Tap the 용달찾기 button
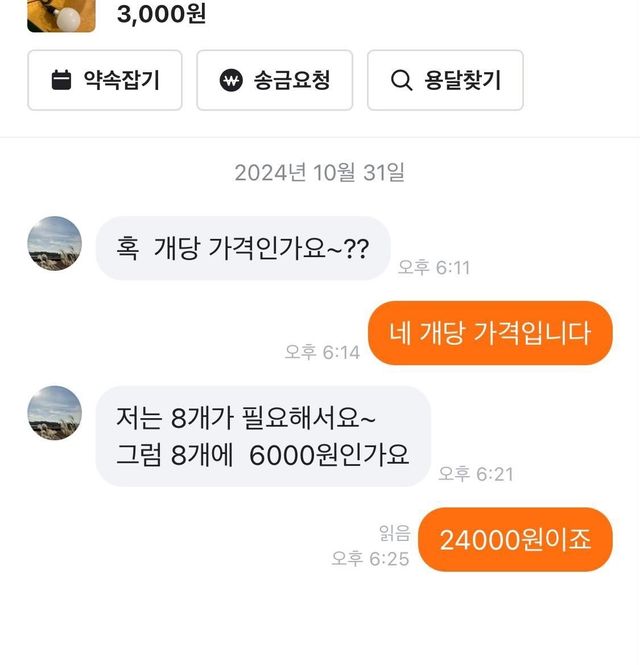 (445, 80)
